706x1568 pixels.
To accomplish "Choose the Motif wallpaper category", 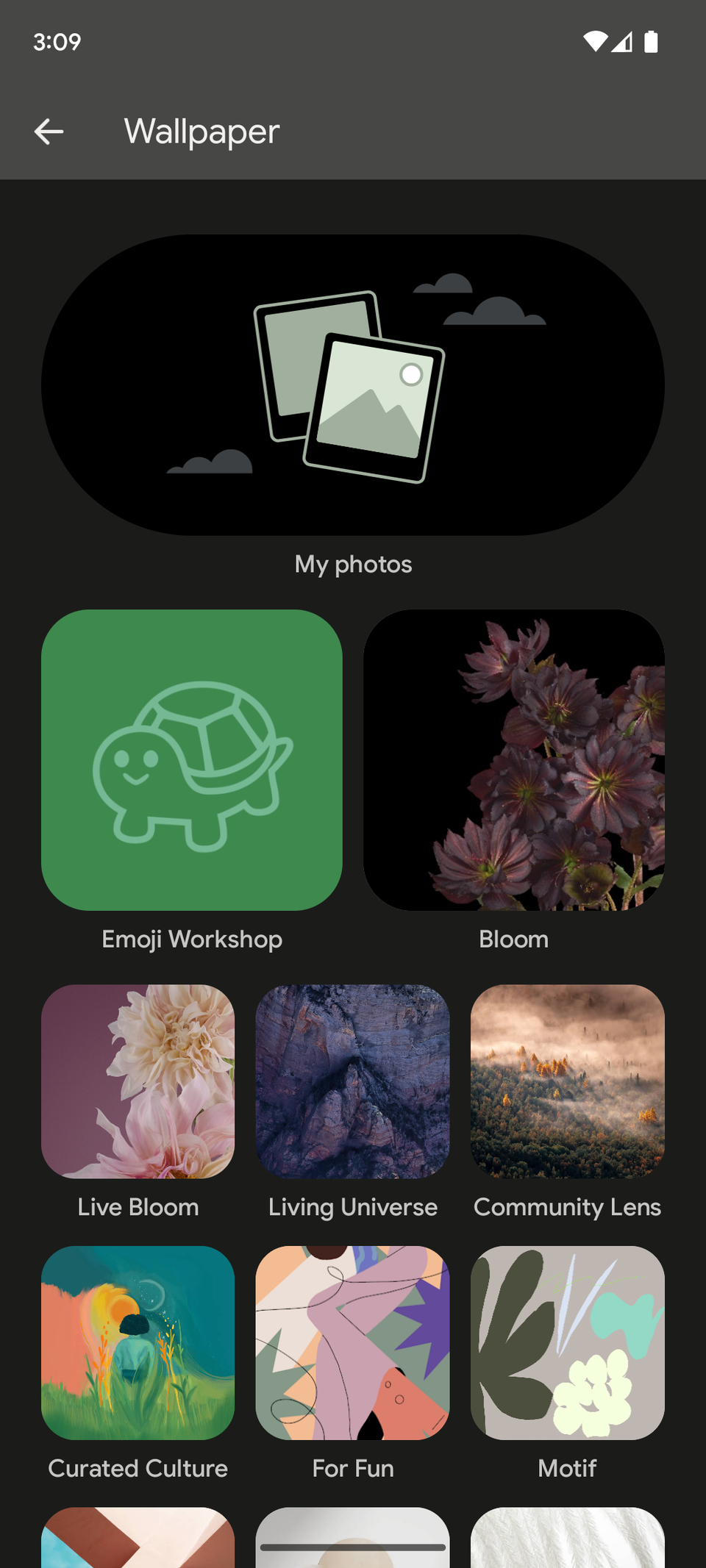I will point(567,1342).
